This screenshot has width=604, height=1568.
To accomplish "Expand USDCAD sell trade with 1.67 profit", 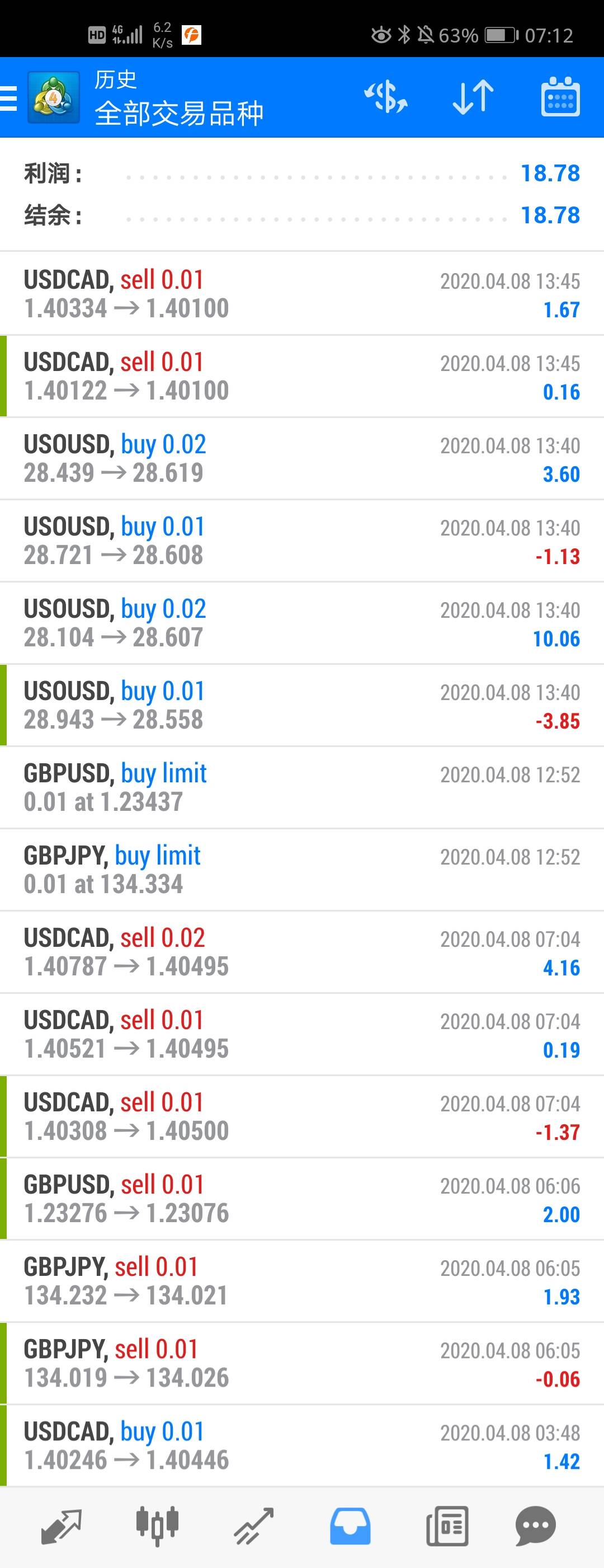I will 301,294.
